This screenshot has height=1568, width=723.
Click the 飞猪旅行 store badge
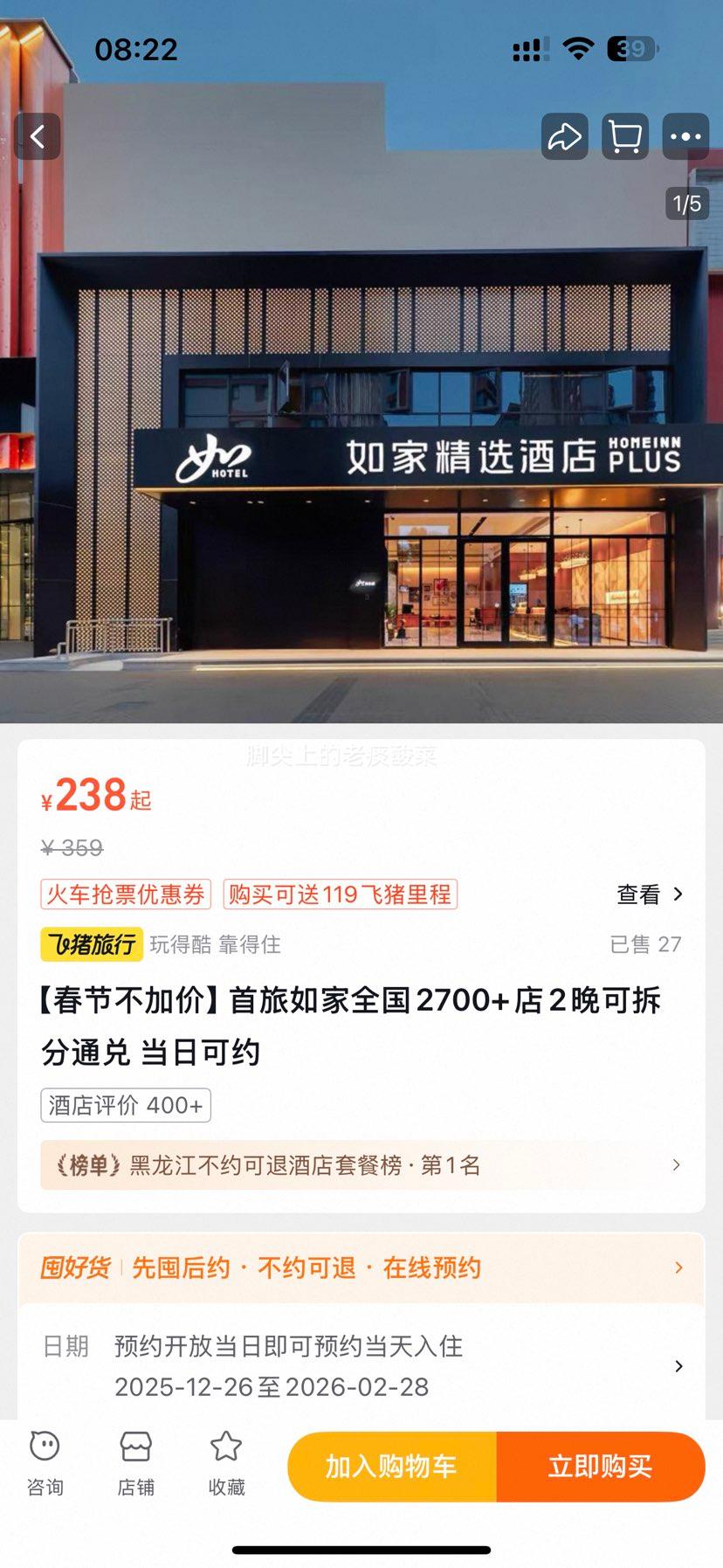92,944
